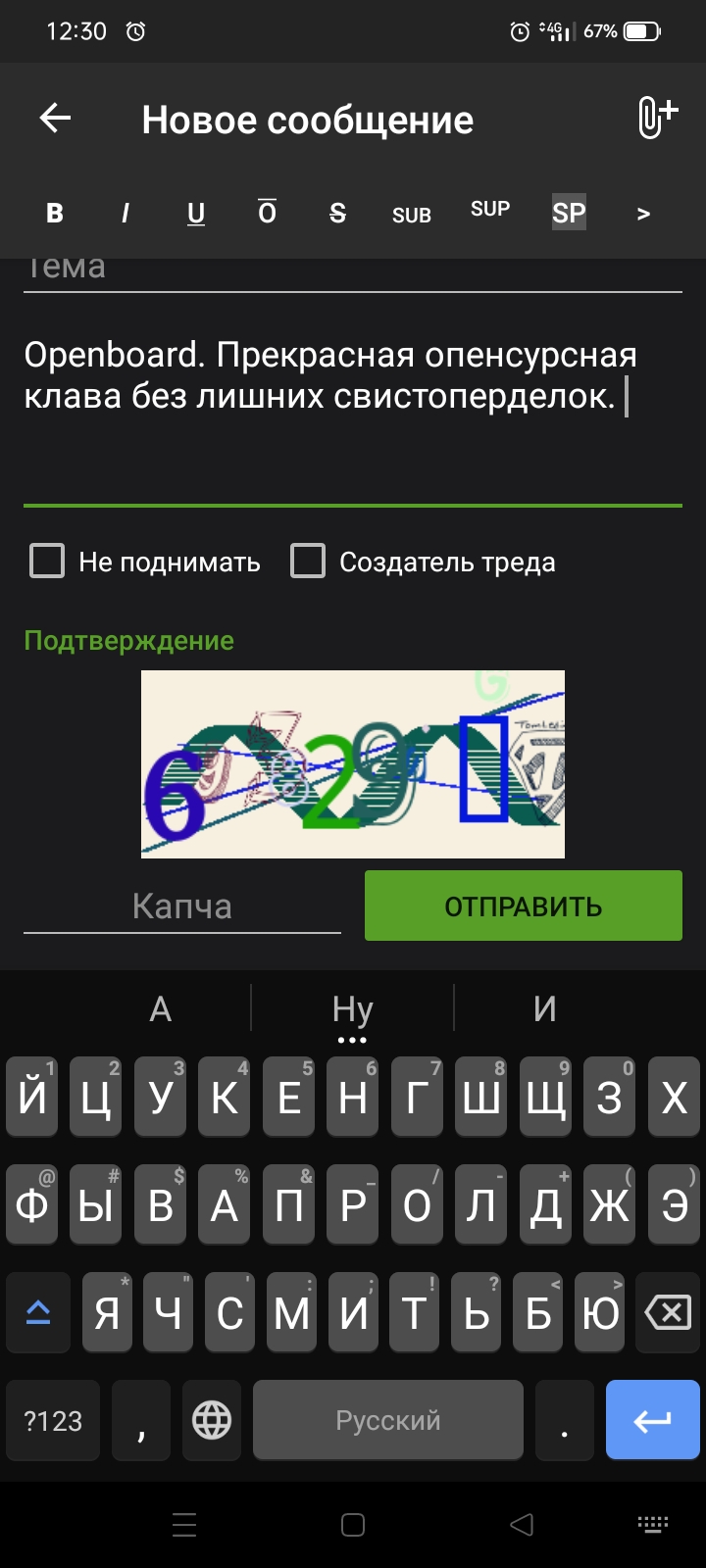Apply overline formatting with O

tap(267, 213)
